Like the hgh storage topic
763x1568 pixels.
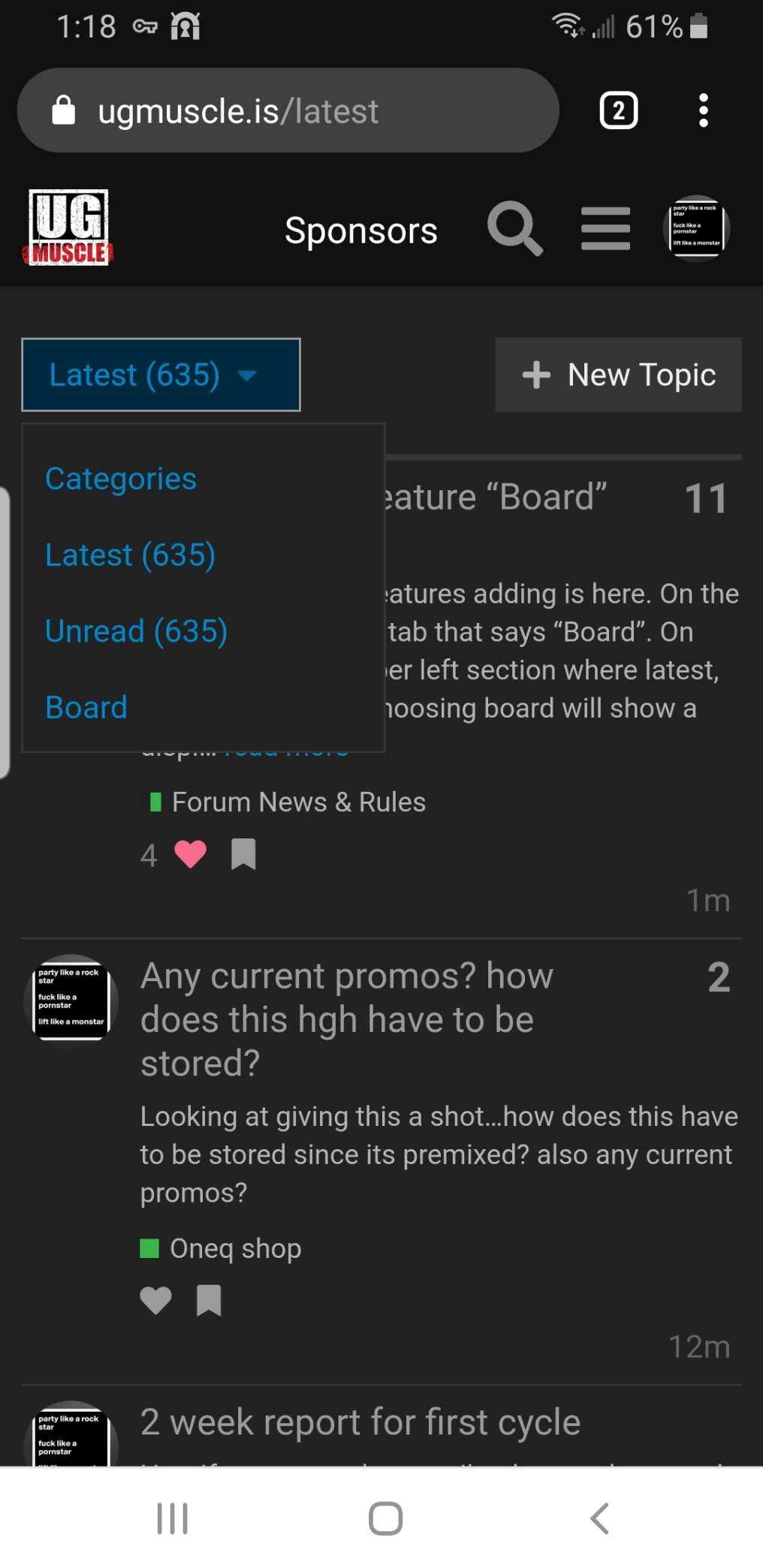click(155, 1300)
